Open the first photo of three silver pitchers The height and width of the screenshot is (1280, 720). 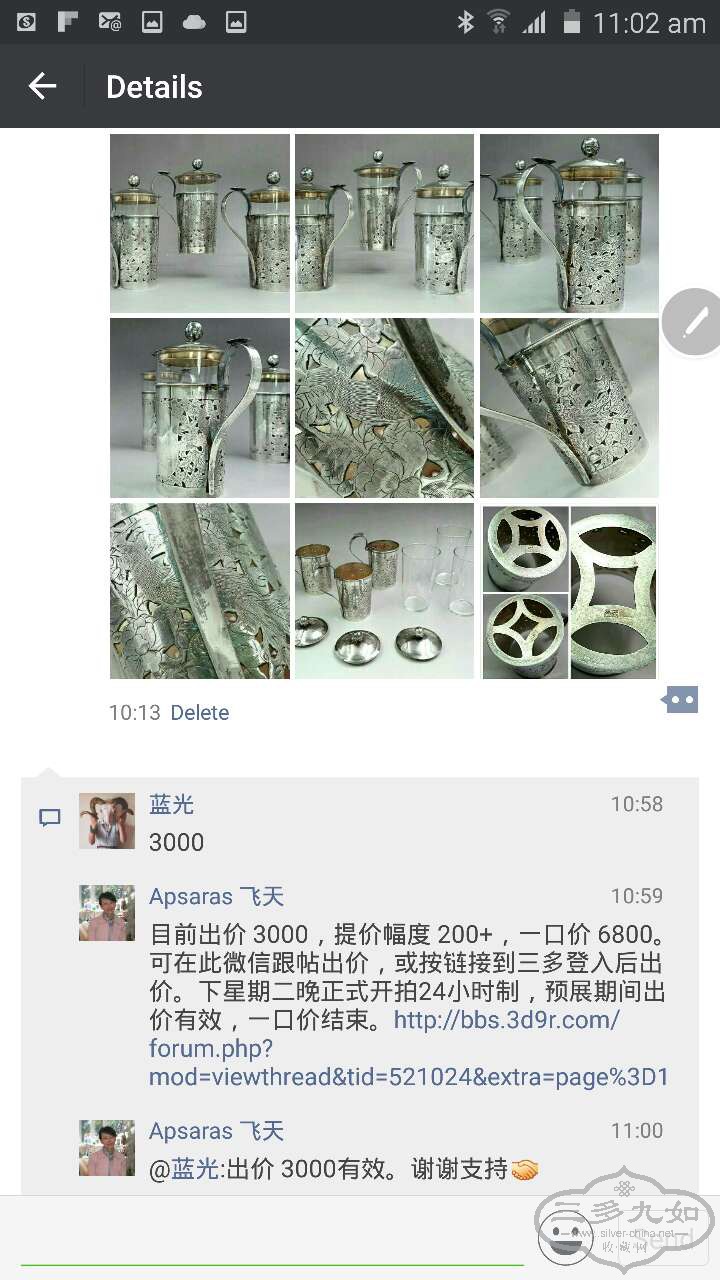(x=199, y=223)
